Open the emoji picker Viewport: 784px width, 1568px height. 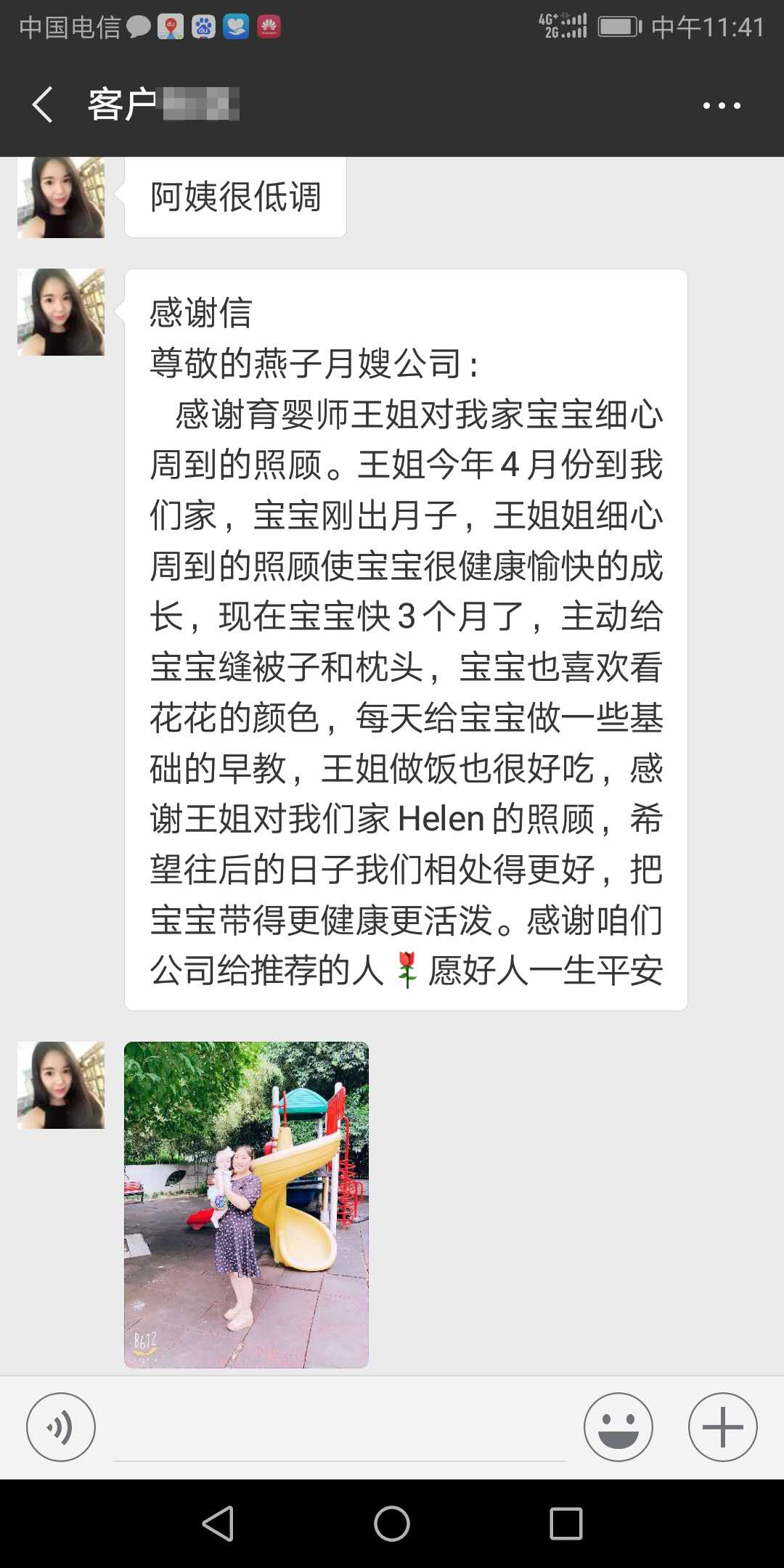click(x=618, y=1427)
